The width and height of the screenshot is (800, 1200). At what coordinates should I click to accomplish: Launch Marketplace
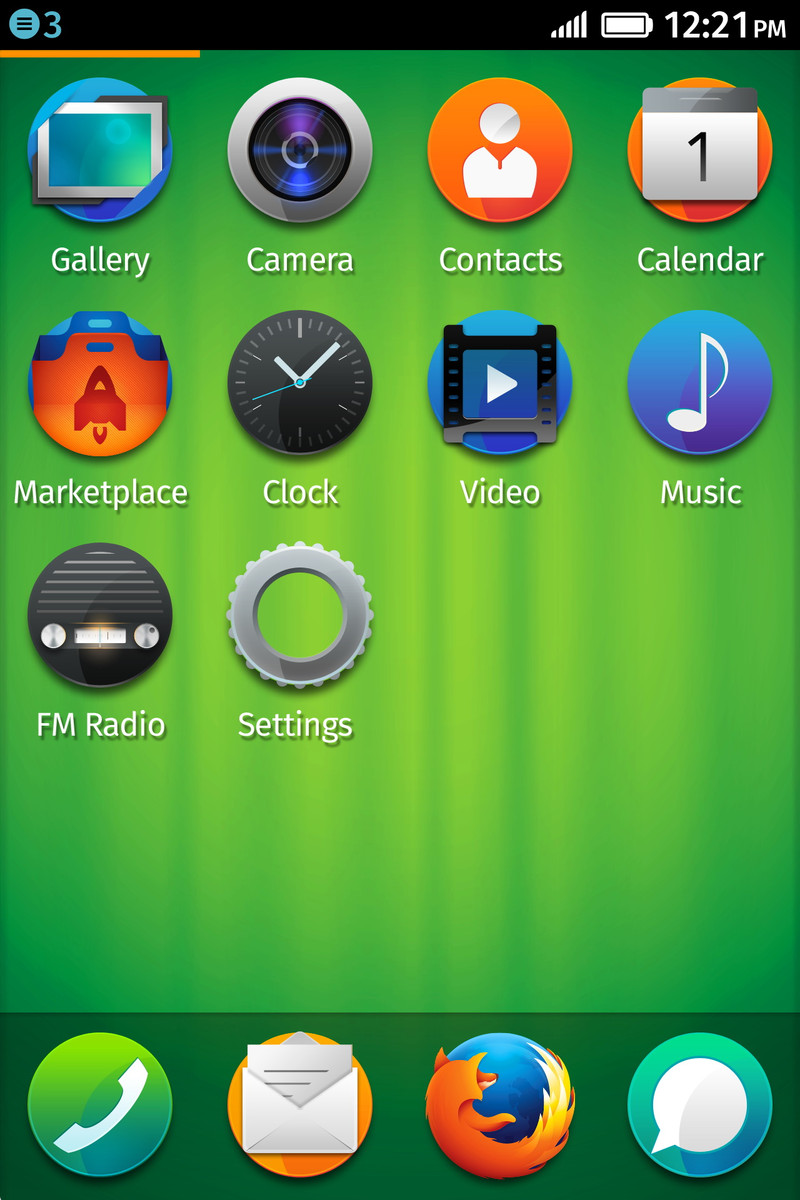pyautogui.click(x=100, y=383)
